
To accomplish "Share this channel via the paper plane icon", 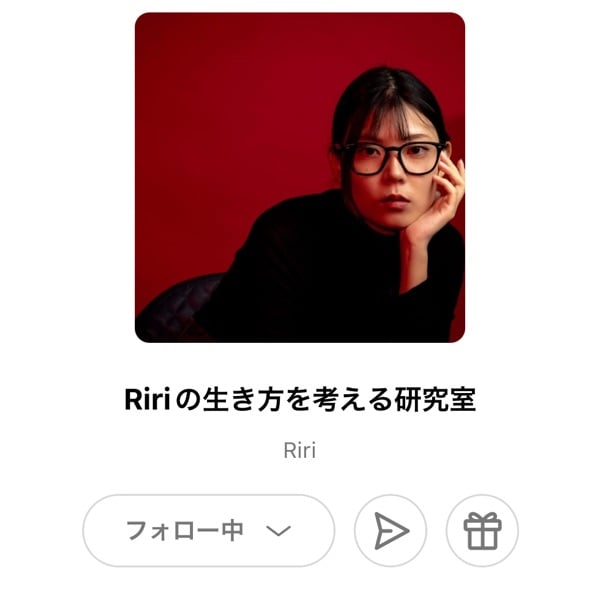I will 391,531.
